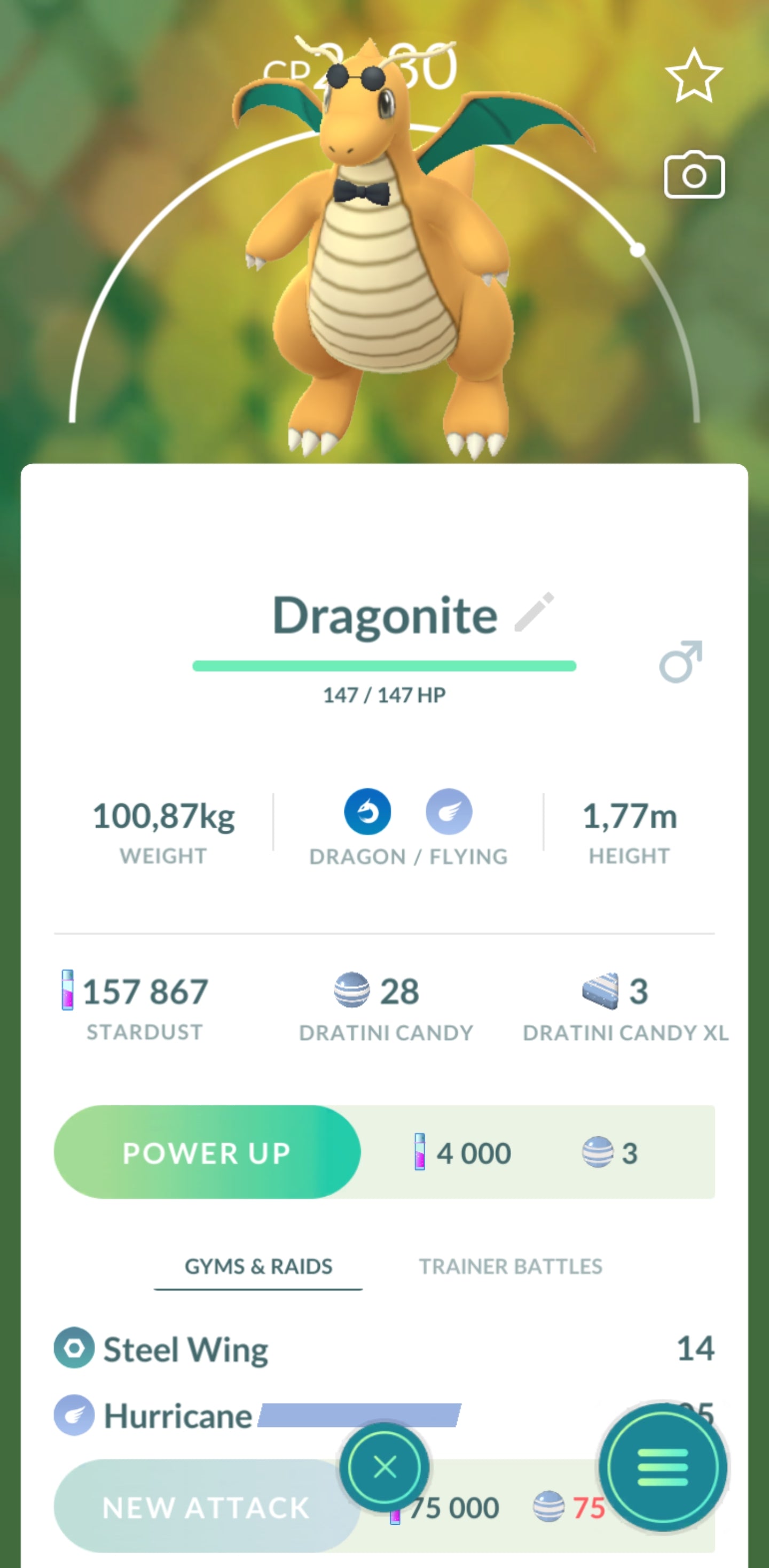This screenshot has width=769, height=1568.
Task: View the Dragon type icon
Action: coord(367,812)
